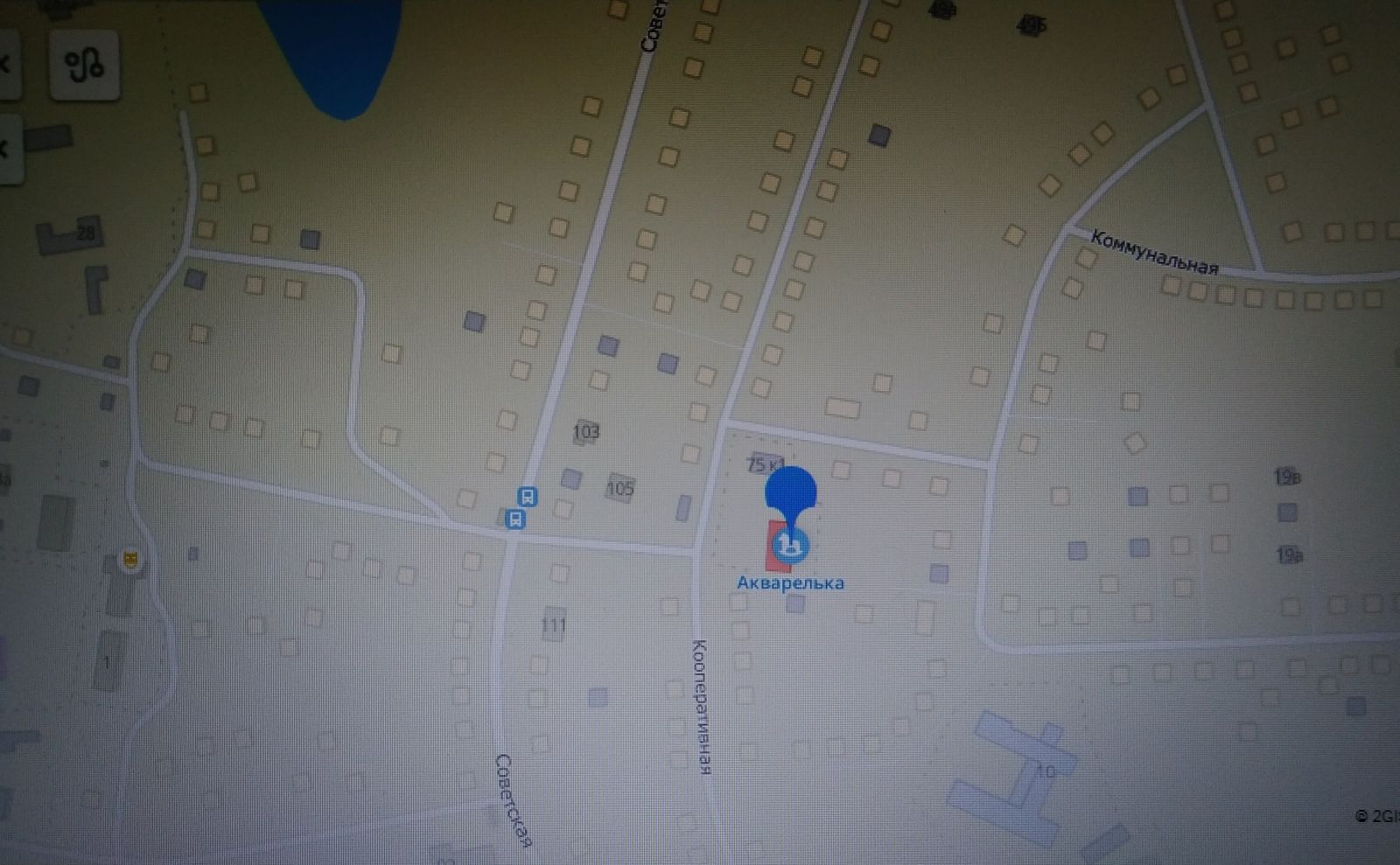Select the upper bus stop icon on Советская
The height and width of the screenshot is (865, 1400).
click(x=527, y=497)
